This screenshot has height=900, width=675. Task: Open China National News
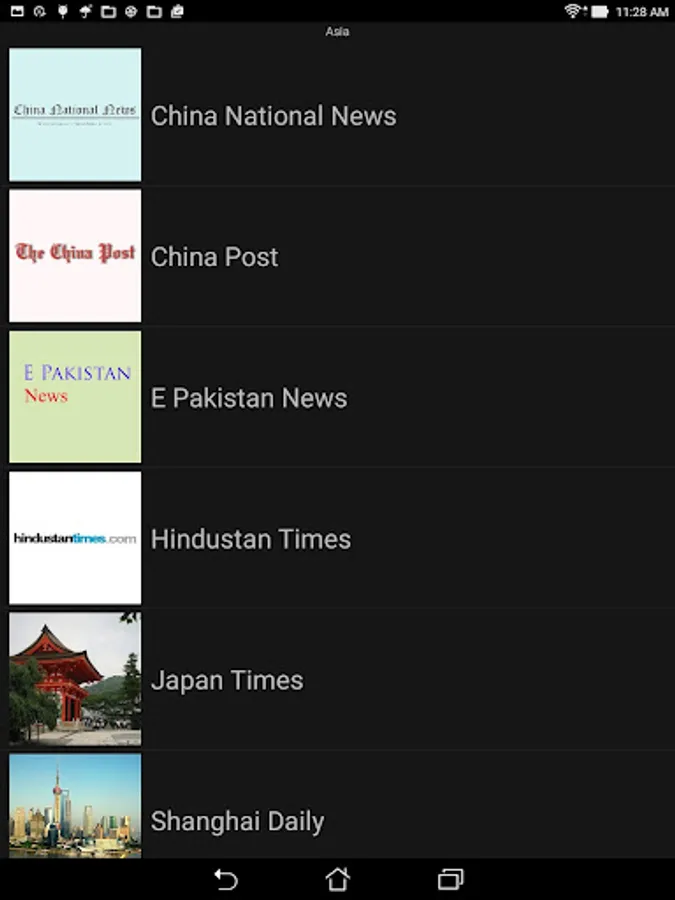pyautogui.click(x=273, y=116)
